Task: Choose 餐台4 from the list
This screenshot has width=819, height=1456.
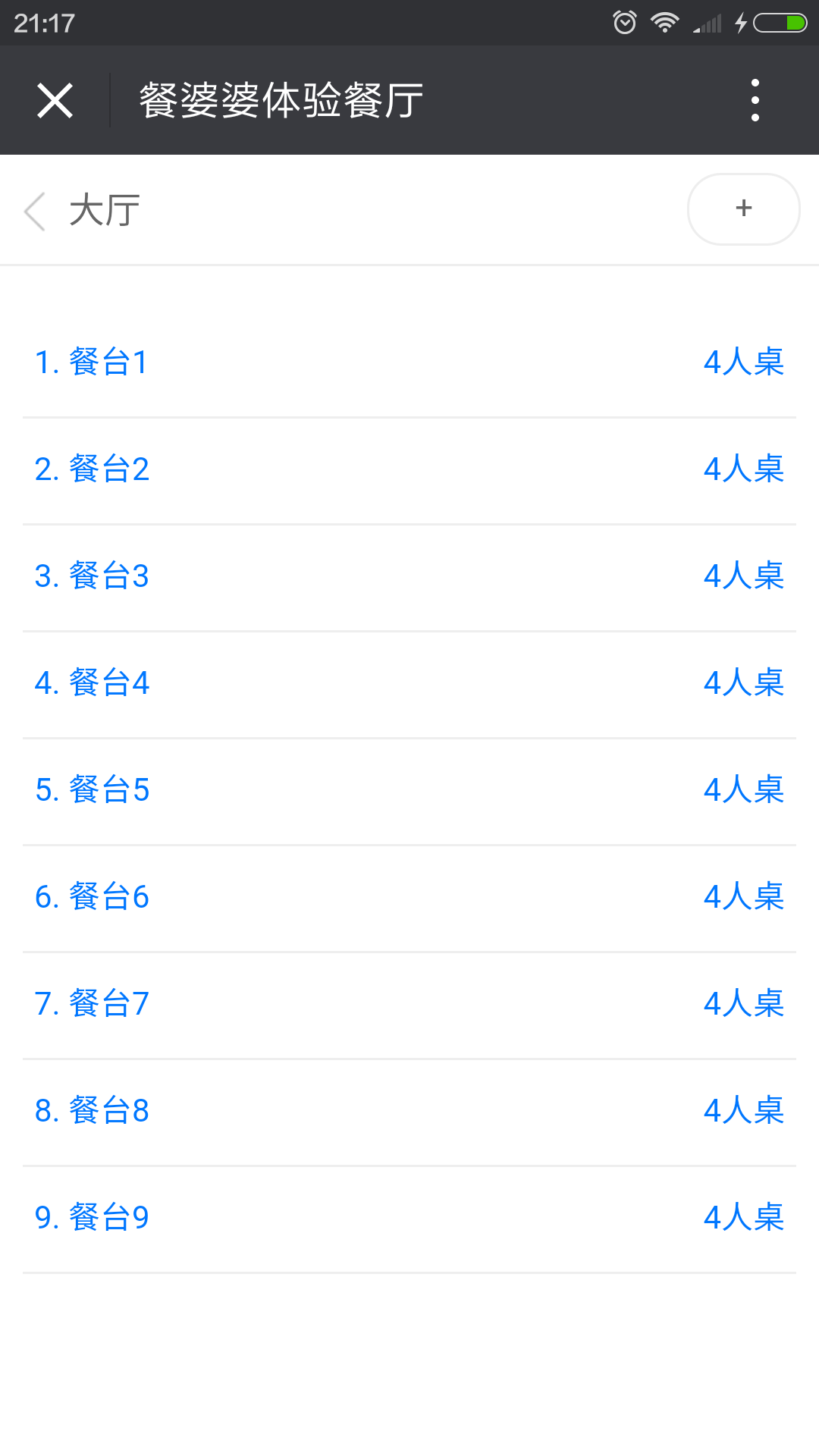Action: pyautogui.click(x=409, y=684)
